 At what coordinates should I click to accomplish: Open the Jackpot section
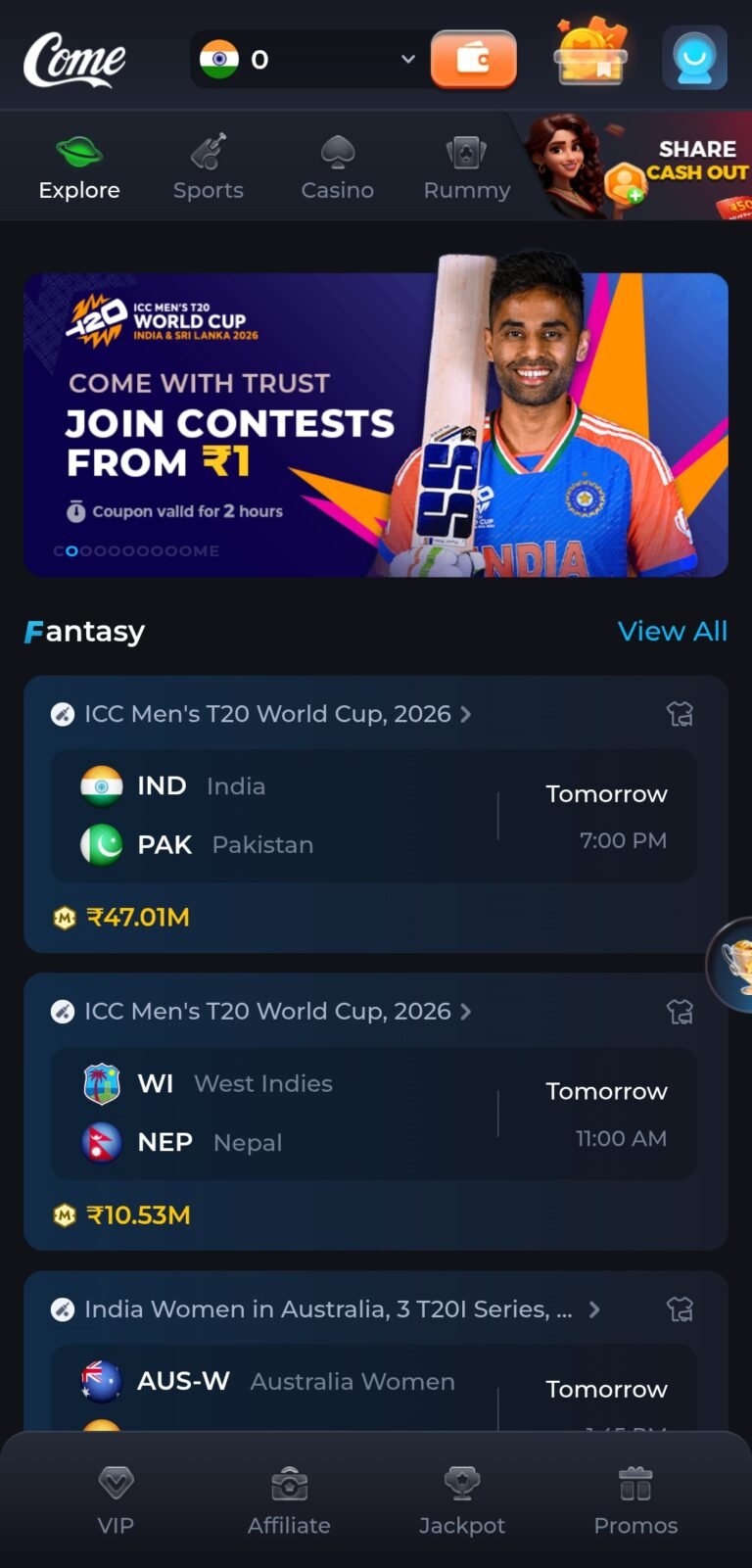click(x=462, y=1499)
